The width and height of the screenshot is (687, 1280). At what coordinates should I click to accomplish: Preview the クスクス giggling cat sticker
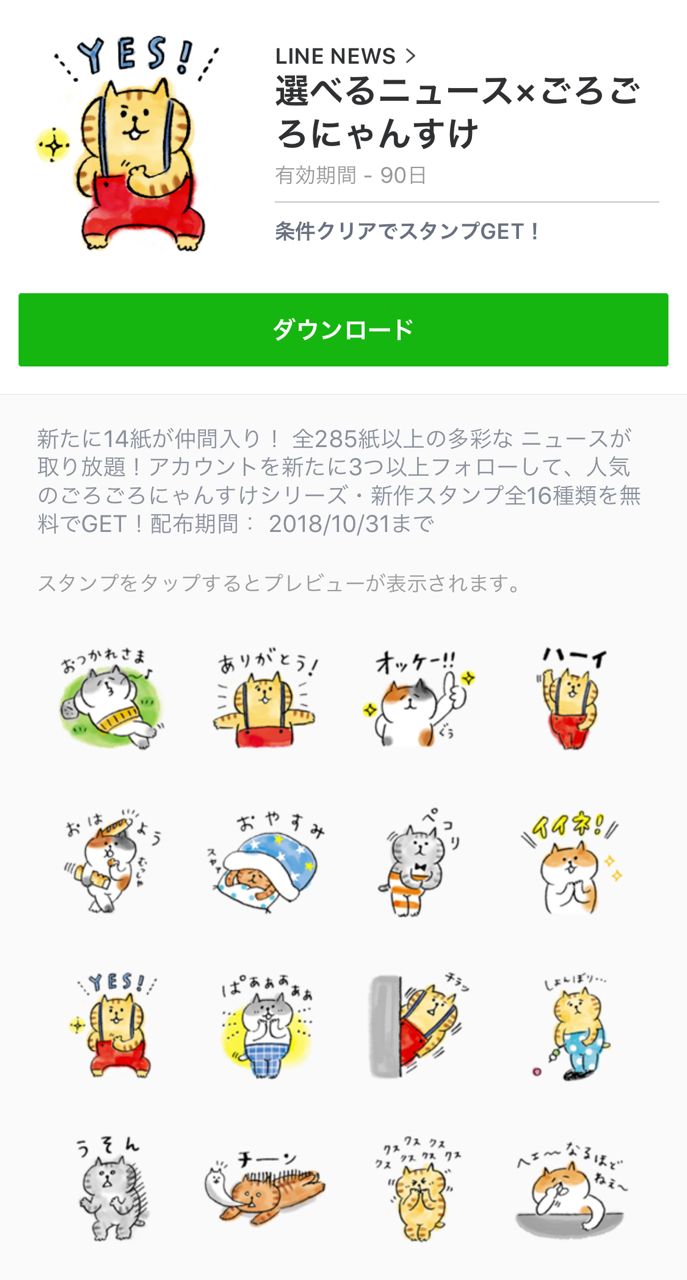(419, 1189)
